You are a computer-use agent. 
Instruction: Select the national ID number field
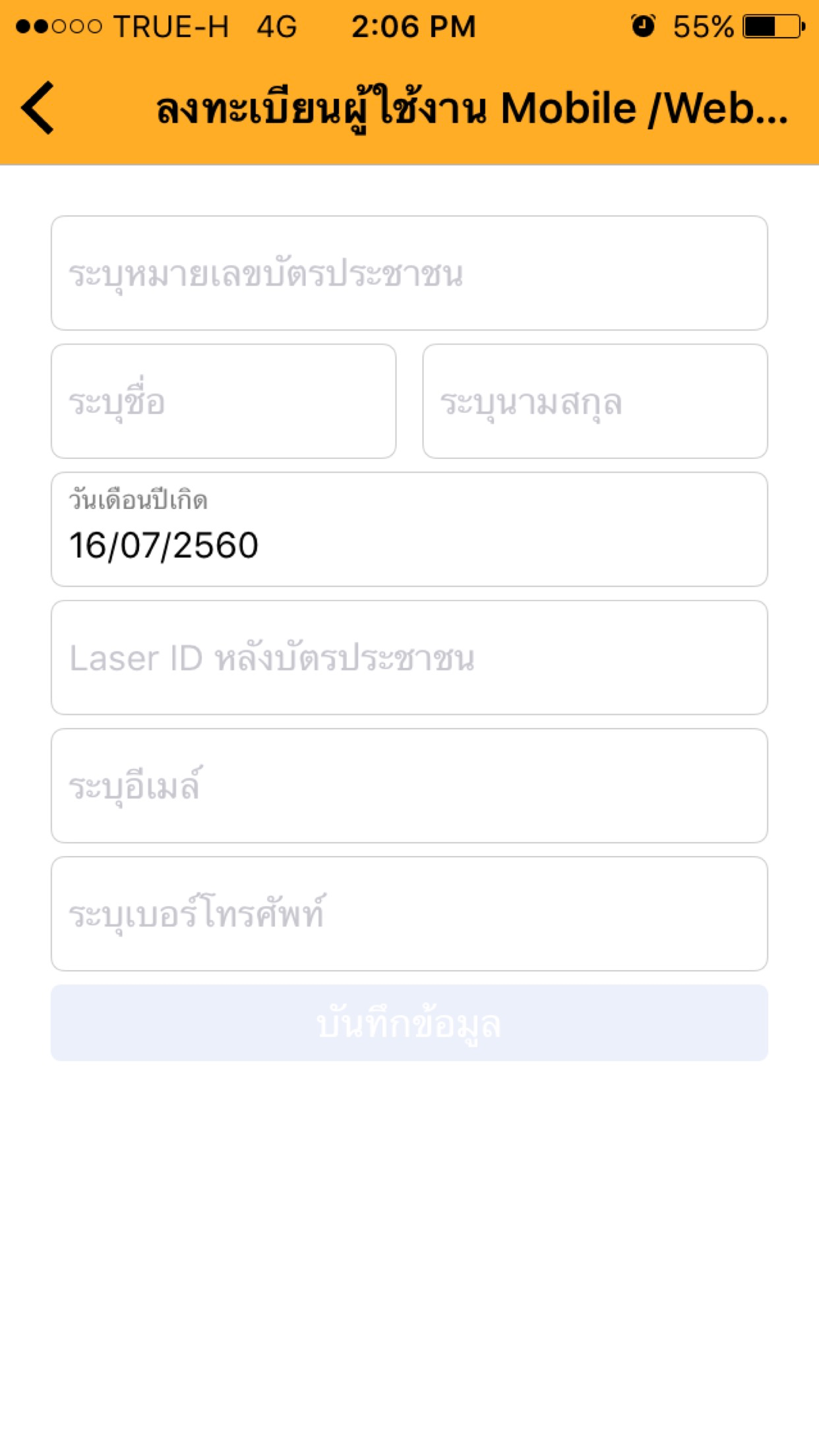tap(409, 272)
